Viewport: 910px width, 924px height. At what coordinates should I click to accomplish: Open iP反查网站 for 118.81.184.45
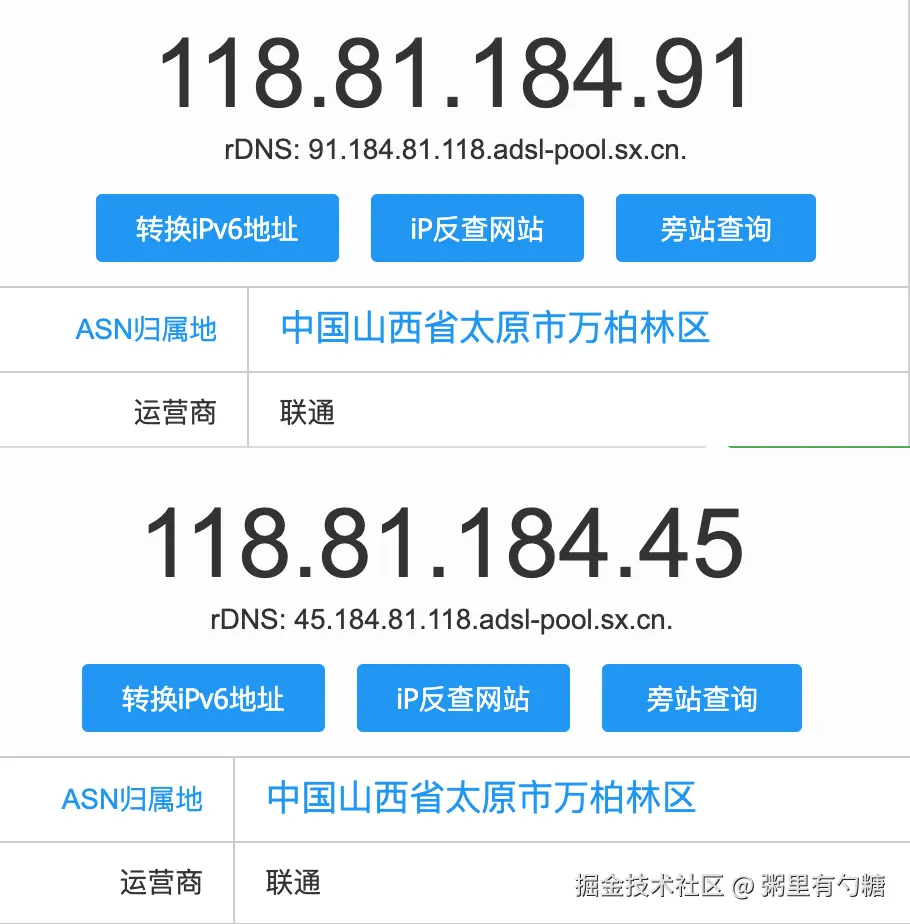[463, 698]
